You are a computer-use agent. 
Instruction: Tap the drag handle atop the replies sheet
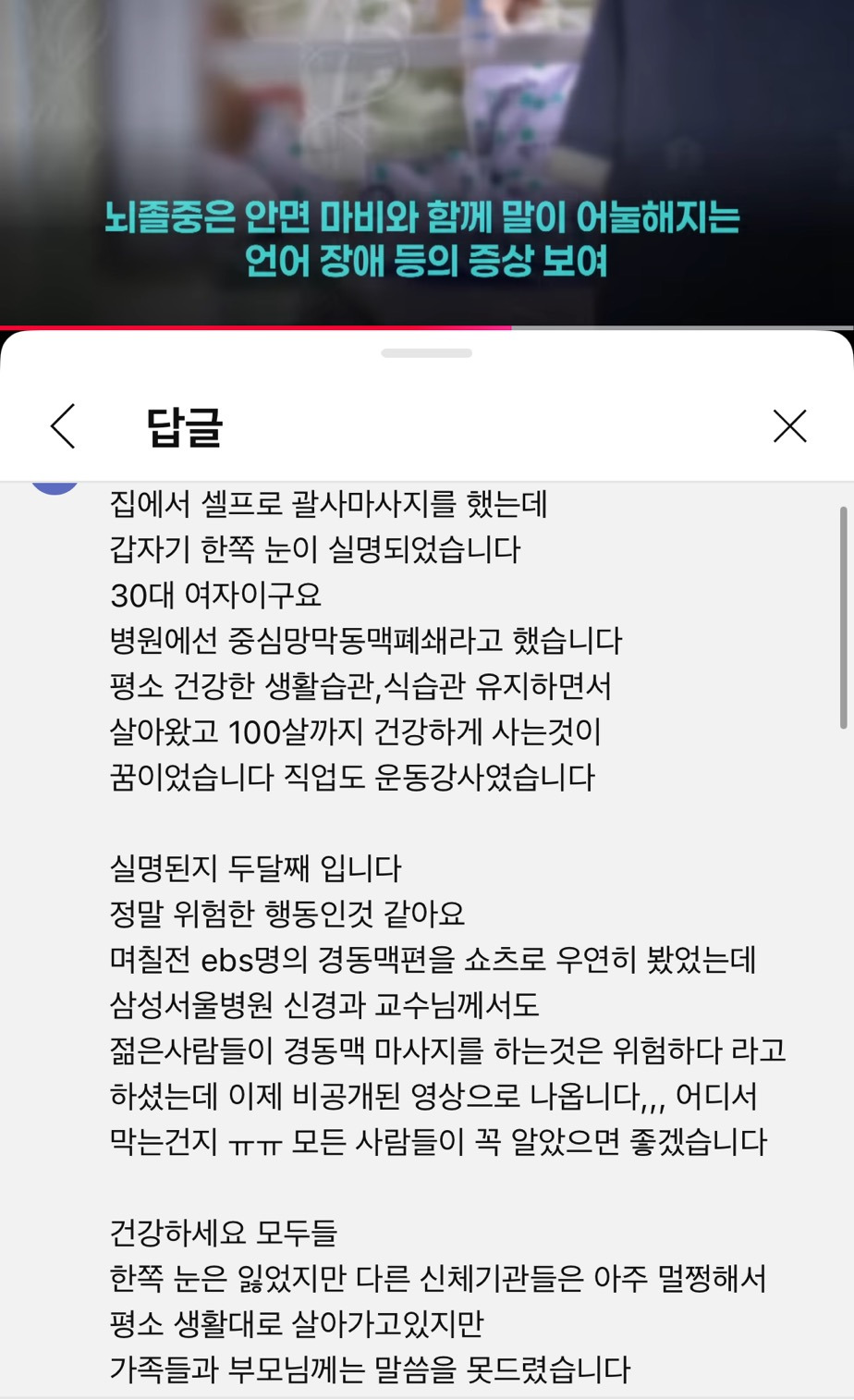click(427, 353)
